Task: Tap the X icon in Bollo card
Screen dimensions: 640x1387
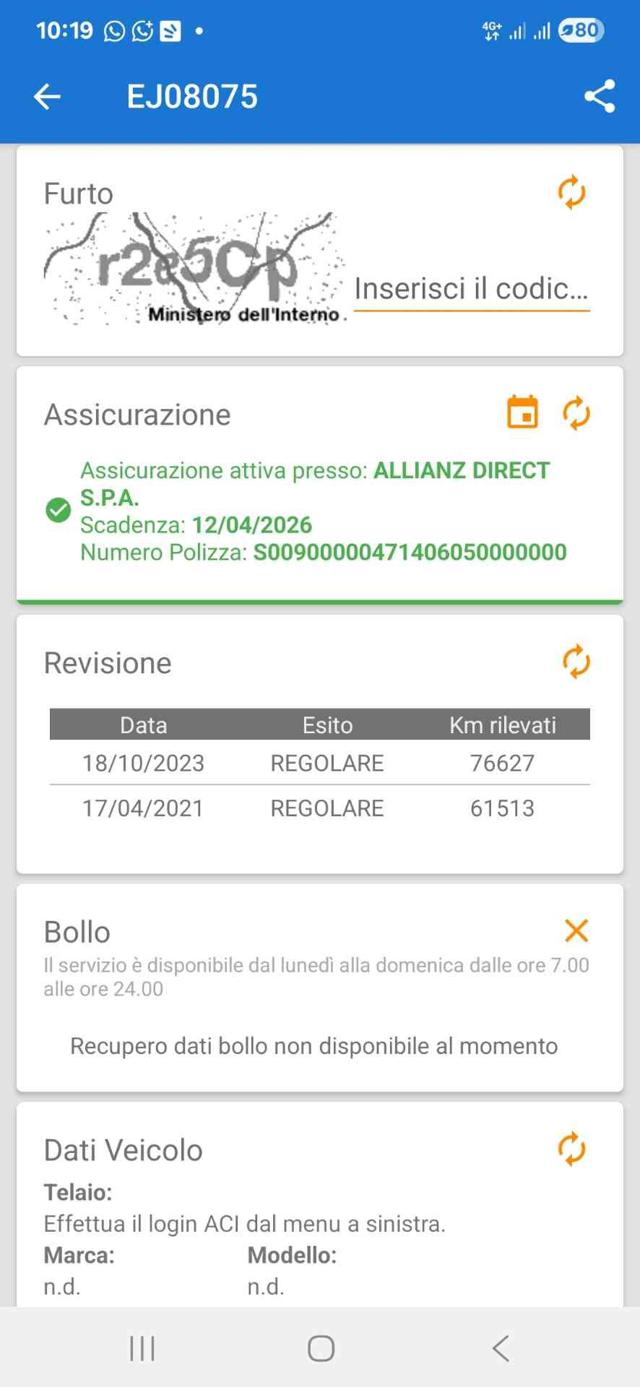Action: tap(577, 931)
